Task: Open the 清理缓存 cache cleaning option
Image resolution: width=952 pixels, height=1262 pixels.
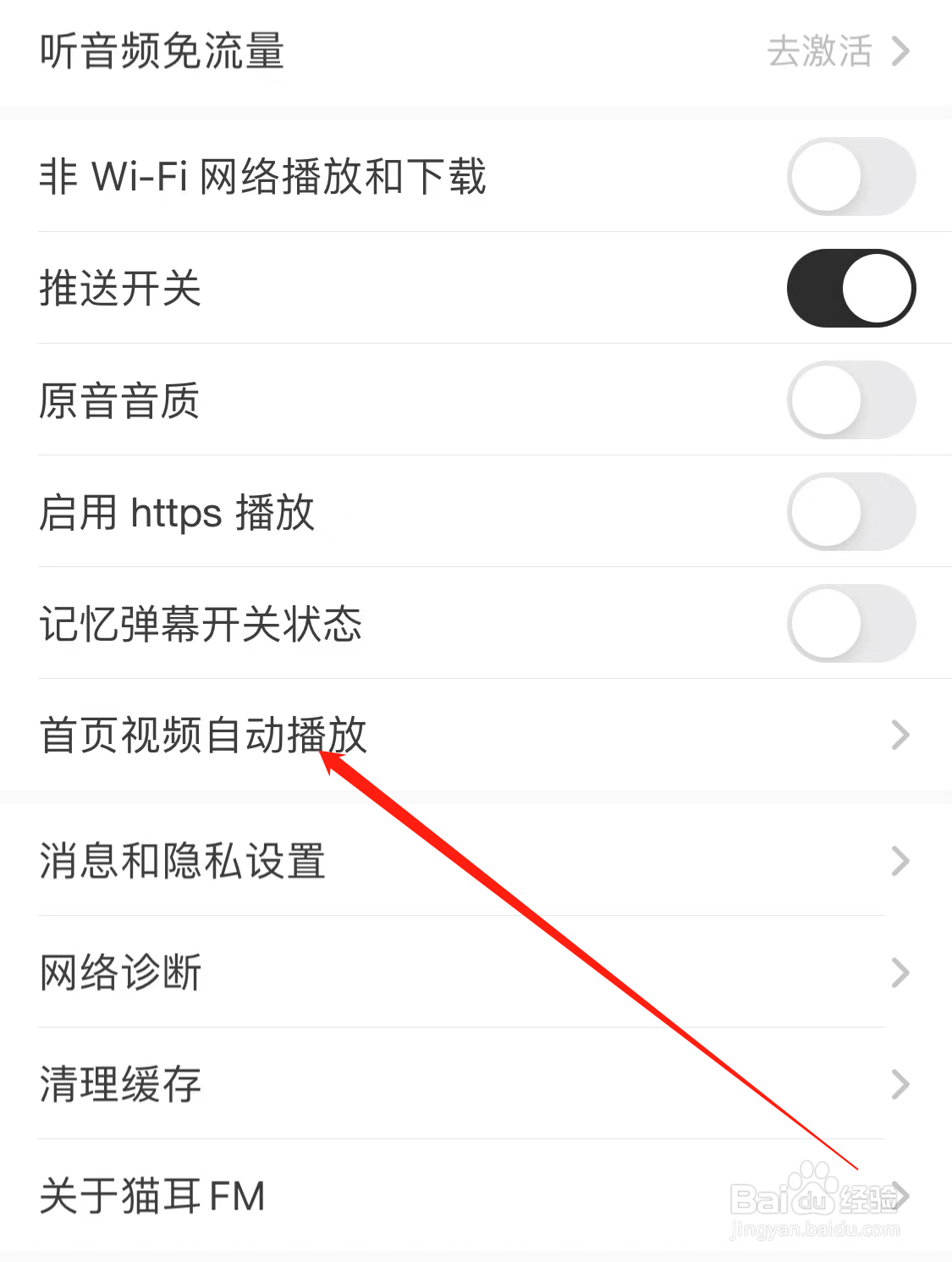Action: pos(118,1083)
